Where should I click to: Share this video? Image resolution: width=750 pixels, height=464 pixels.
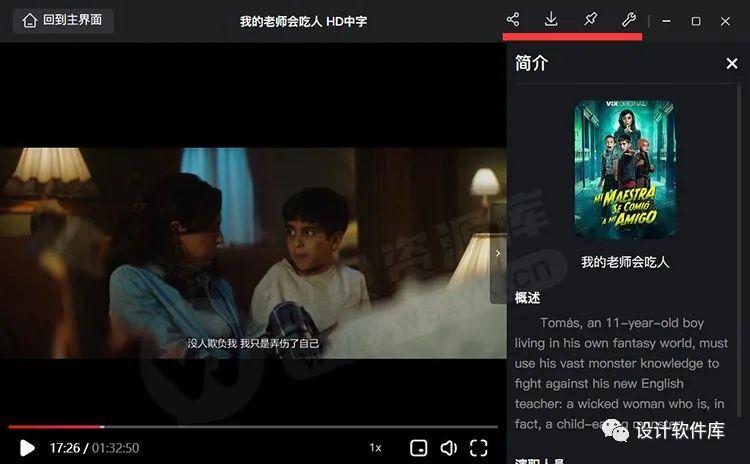(x=513, y=20)
